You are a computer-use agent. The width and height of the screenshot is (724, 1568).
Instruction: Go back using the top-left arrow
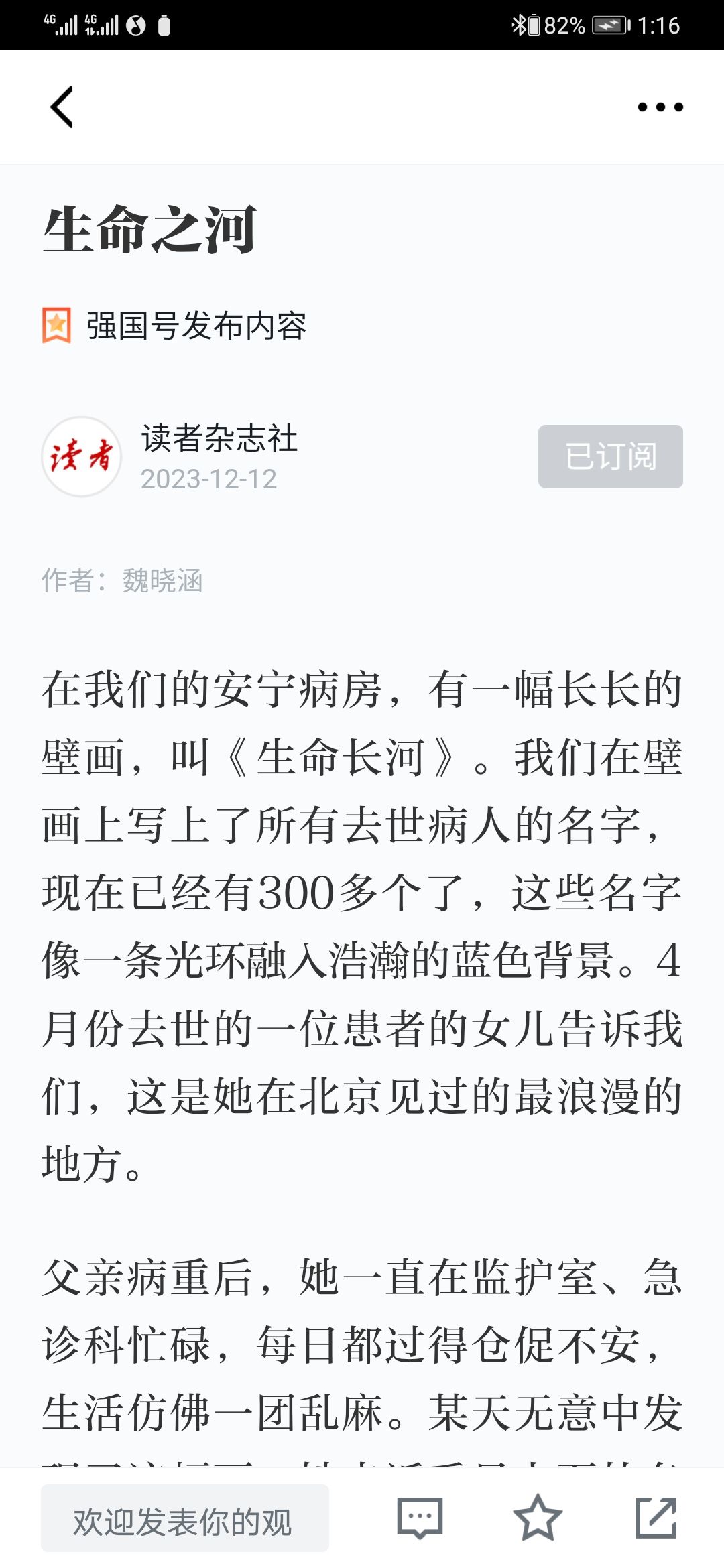pos(62,107)
